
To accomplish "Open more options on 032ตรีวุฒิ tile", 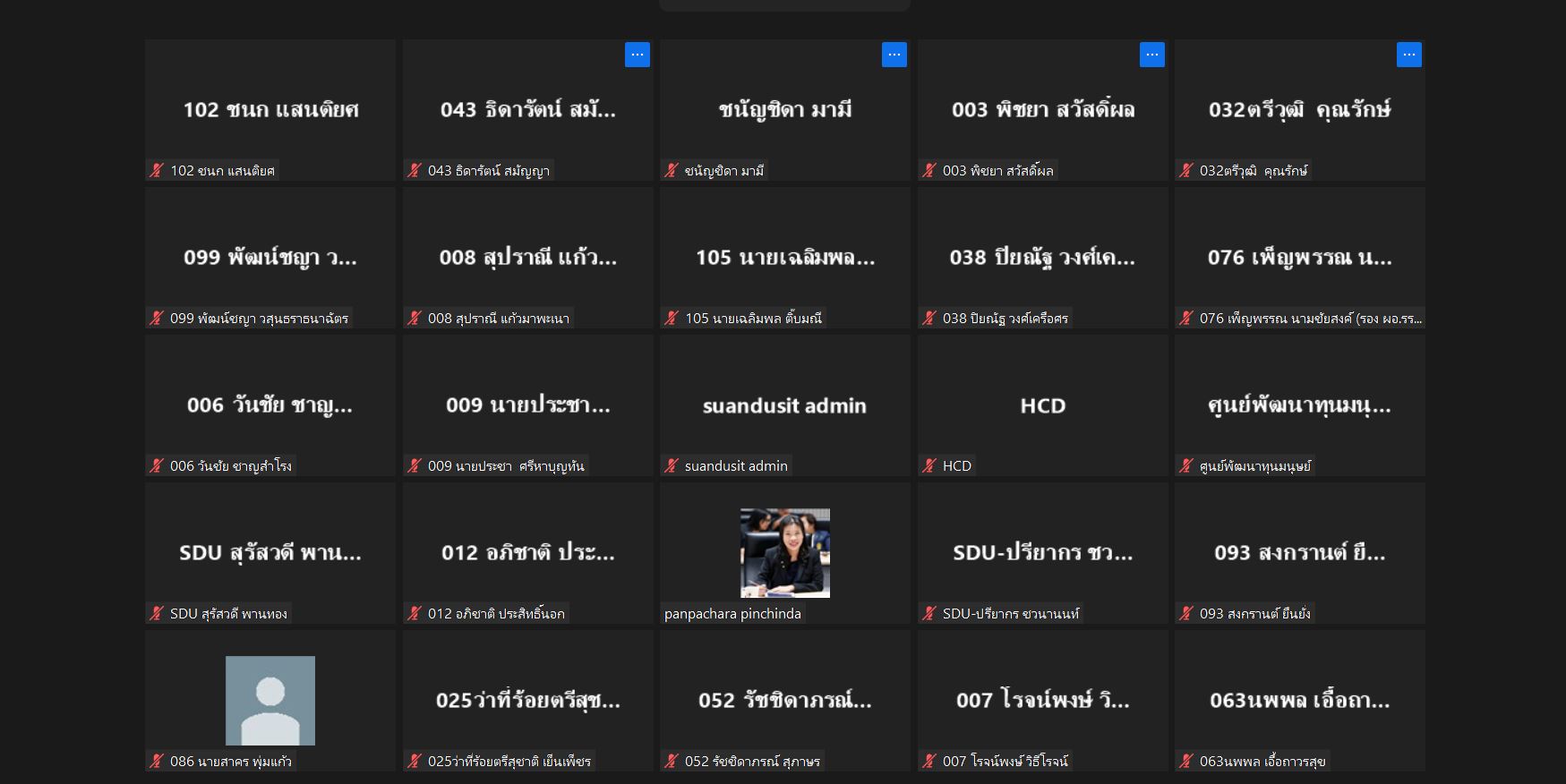I will click(1408, 55).
